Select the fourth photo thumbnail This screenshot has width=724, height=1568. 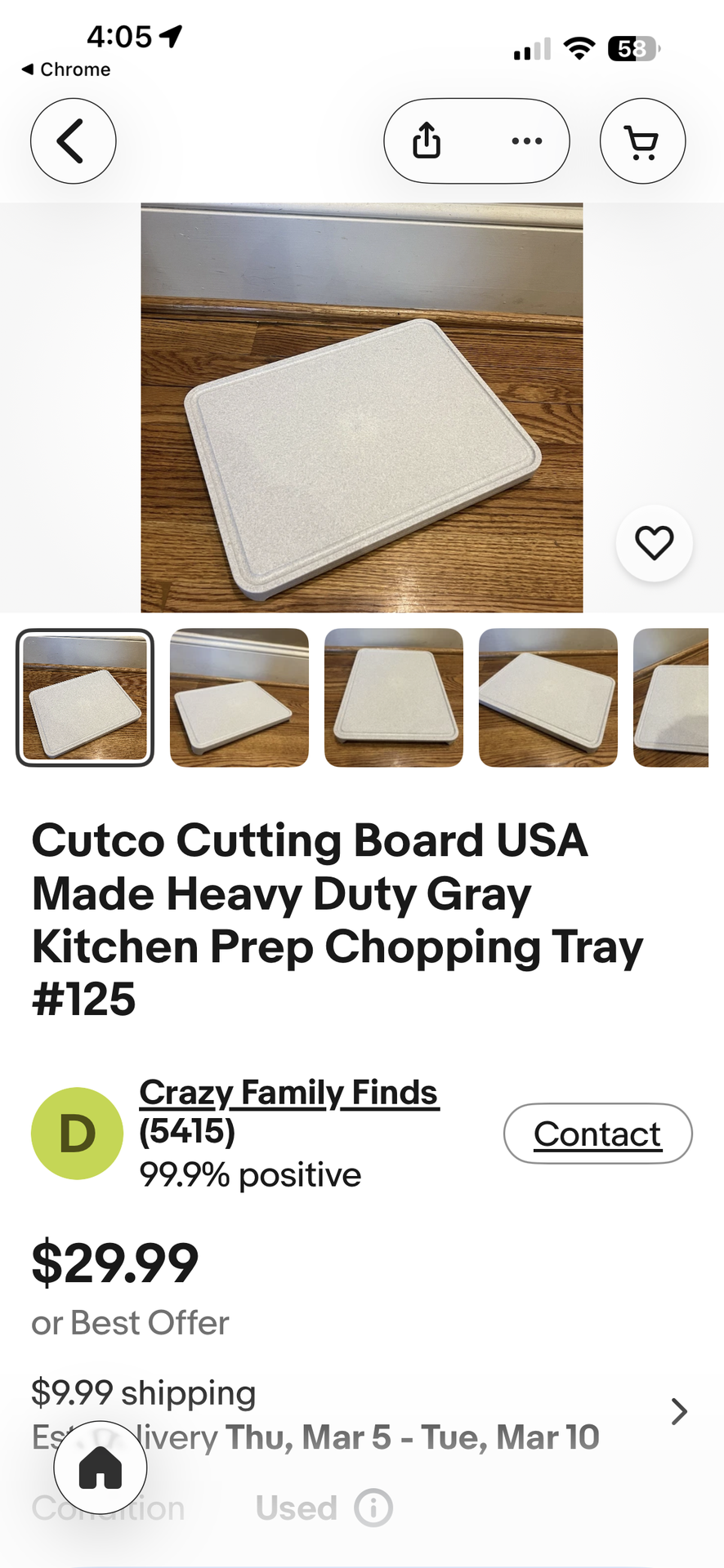tap(548, 697)
